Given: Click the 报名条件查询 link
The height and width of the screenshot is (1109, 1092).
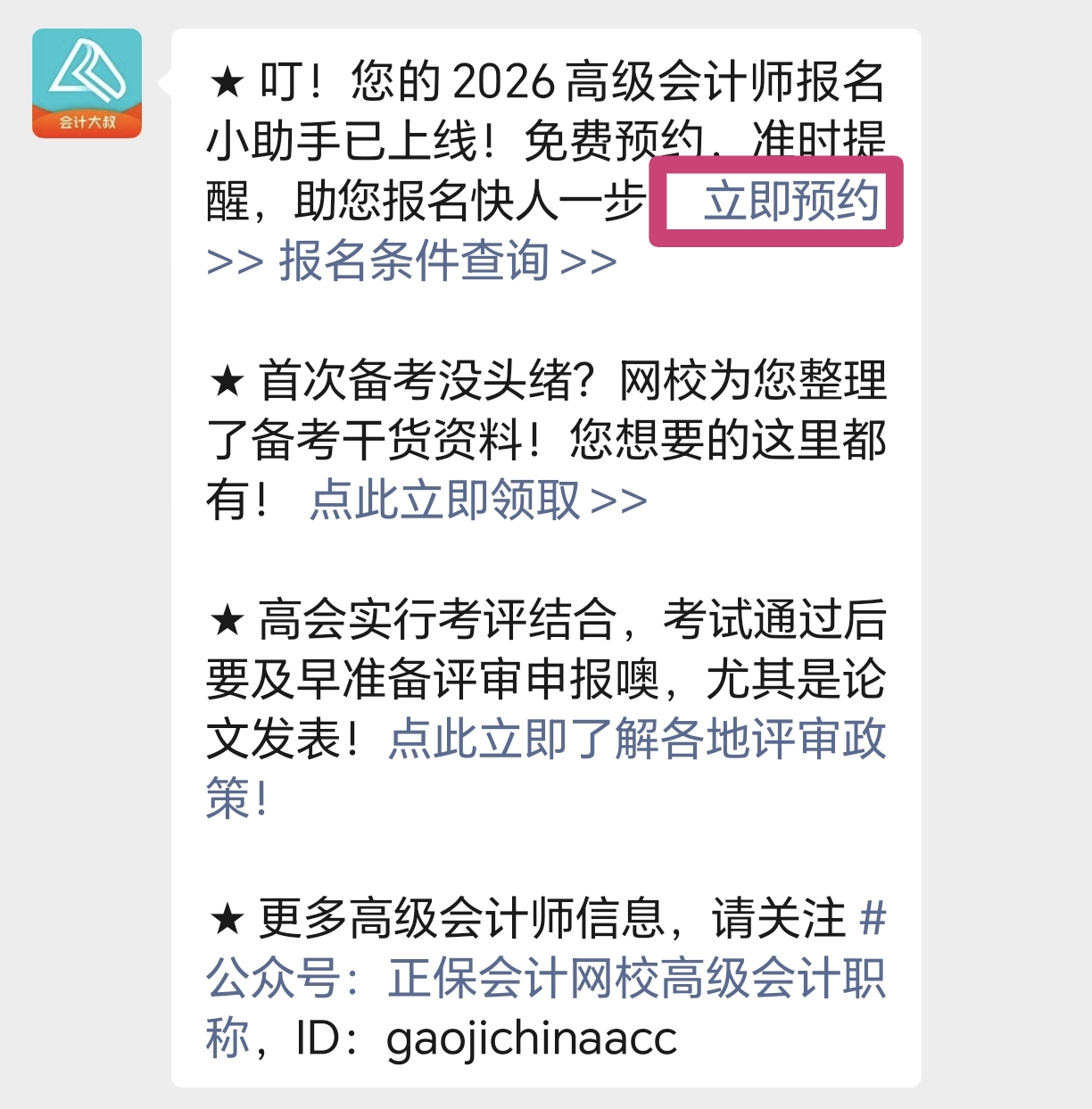Looking at the screenshot, I should tap(412, 261).
